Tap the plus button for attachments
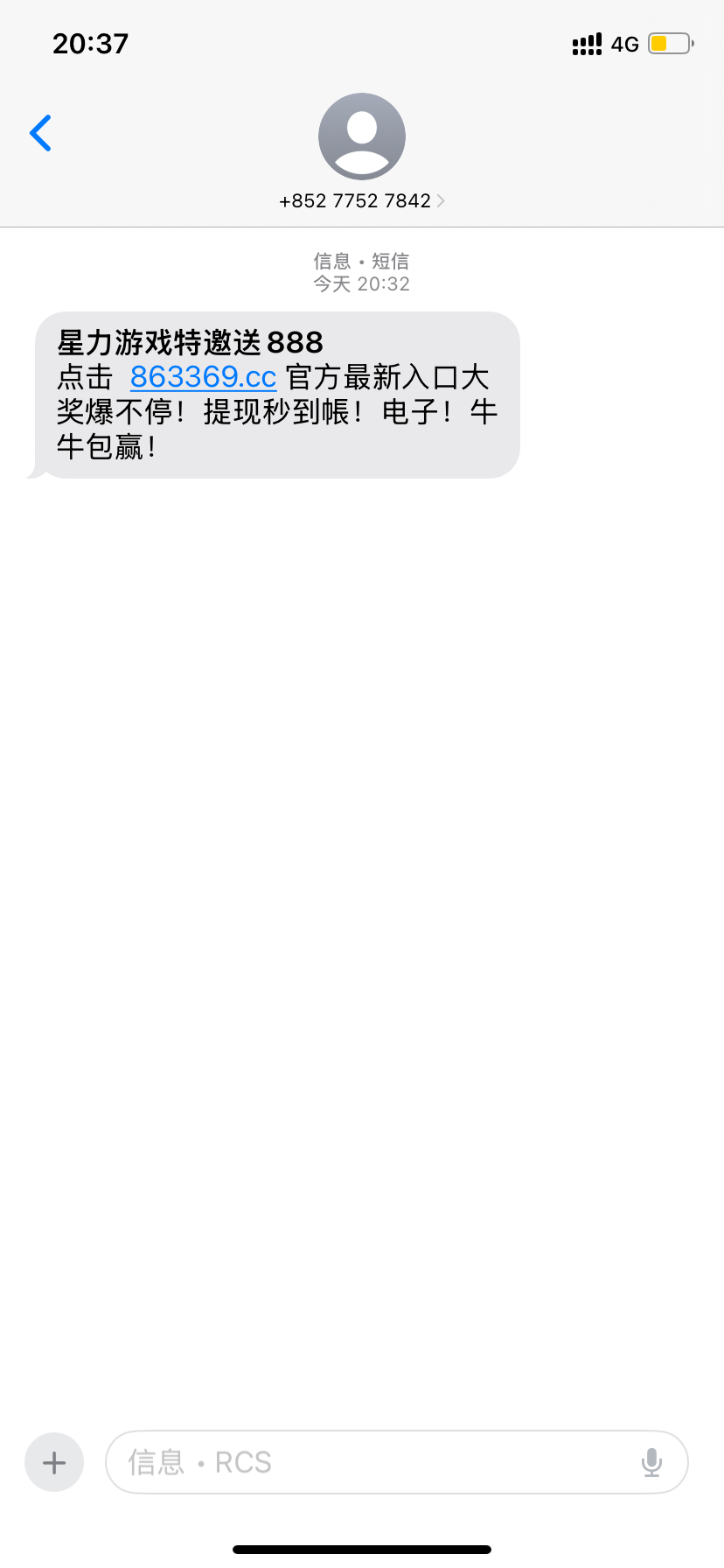Screen dimensions: 724x1568 click(54, 1462)
